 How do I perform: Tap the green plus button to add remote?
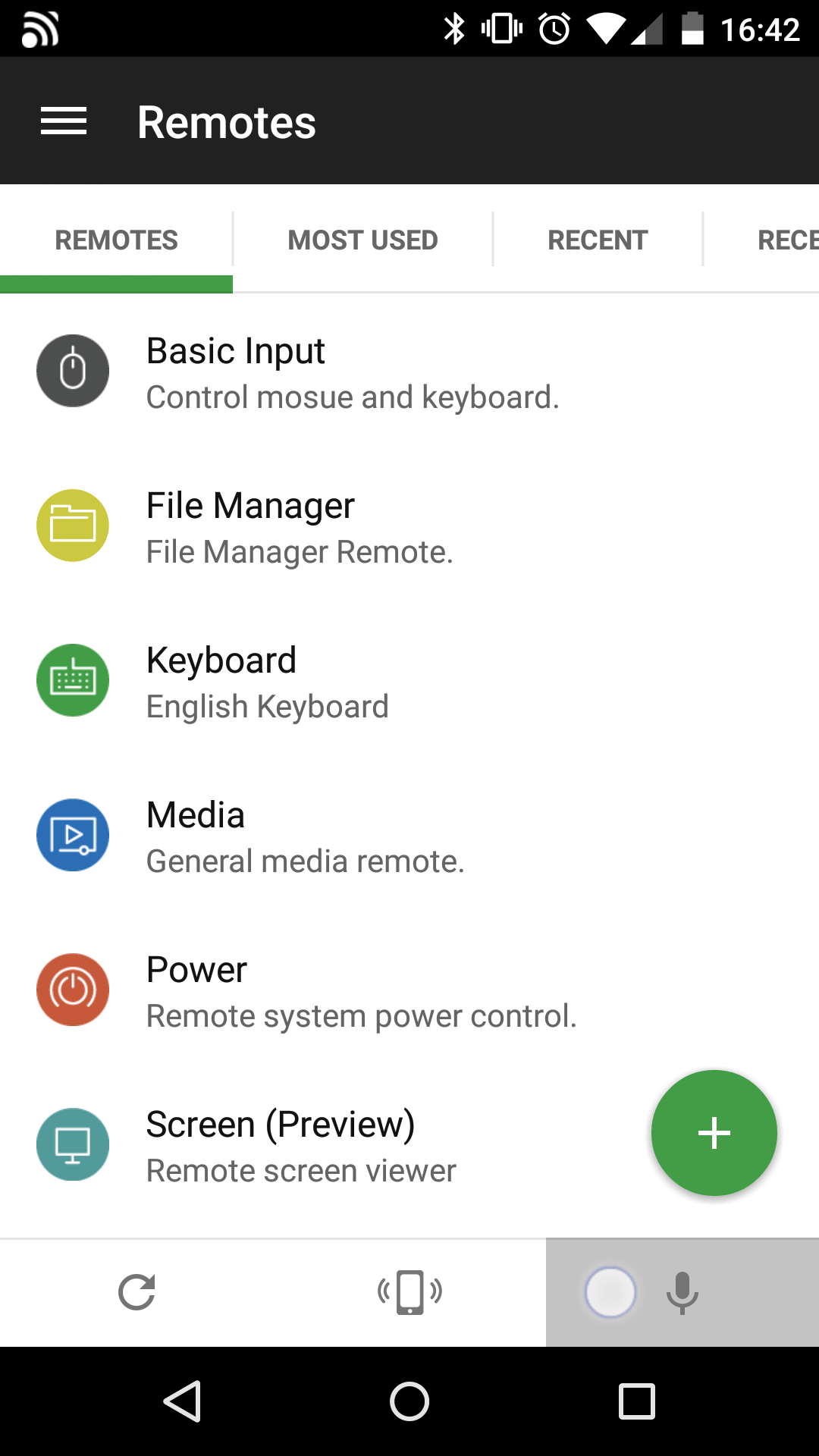pyautogui.click(x=713, y=1133)
